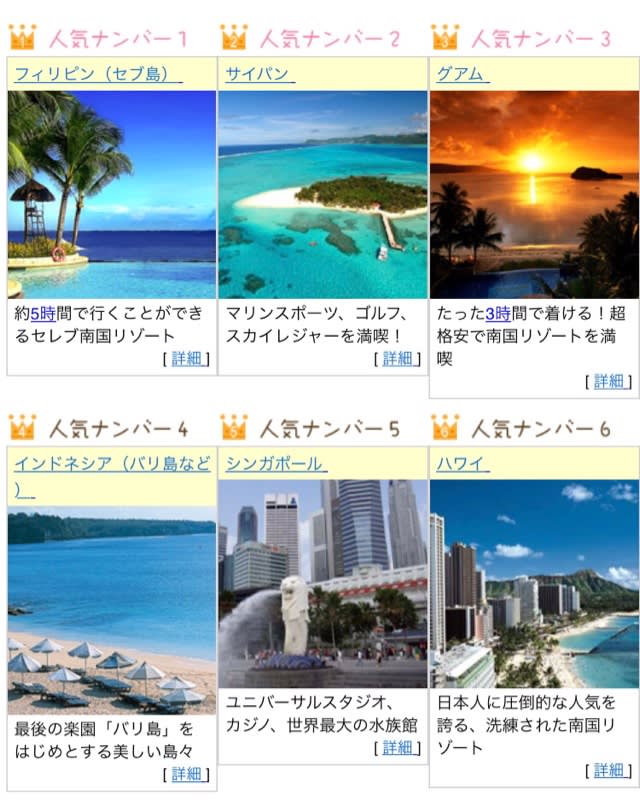Screen dimensions: 640x808
Task: Tap 詳細 under the Saipan card
Action: [398, 358]
